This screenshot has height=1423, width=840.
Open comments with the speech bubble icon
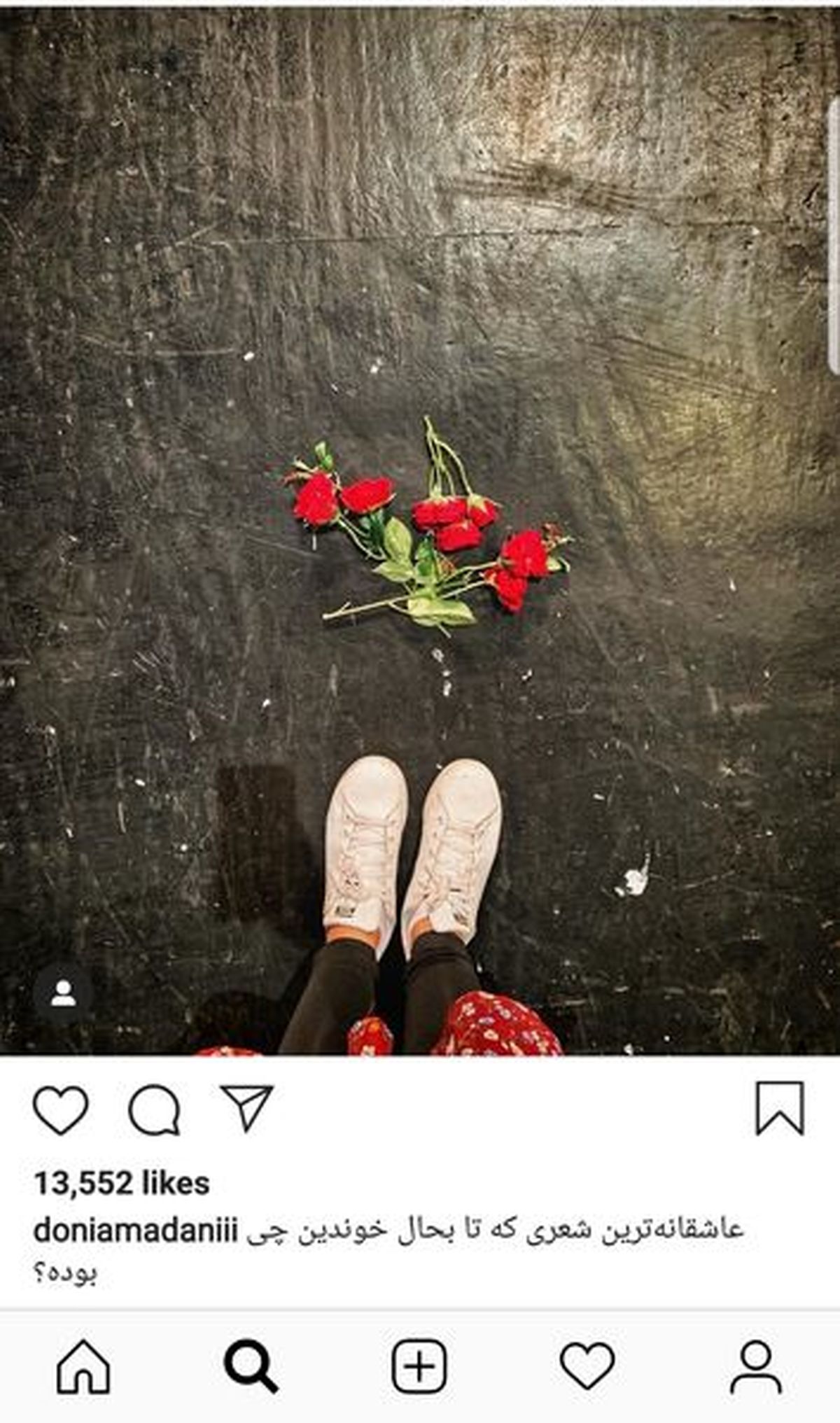[x=155, y=1109]
